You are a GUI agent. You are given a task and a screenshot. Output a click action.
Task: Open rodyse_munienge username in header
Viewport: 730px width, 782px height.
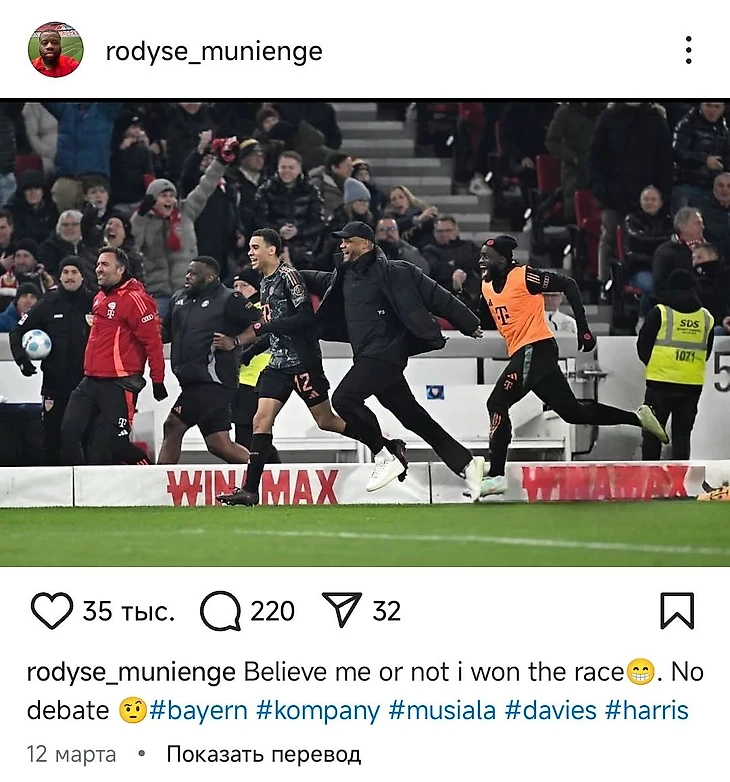pyautogui.click(x=214, y=51)
